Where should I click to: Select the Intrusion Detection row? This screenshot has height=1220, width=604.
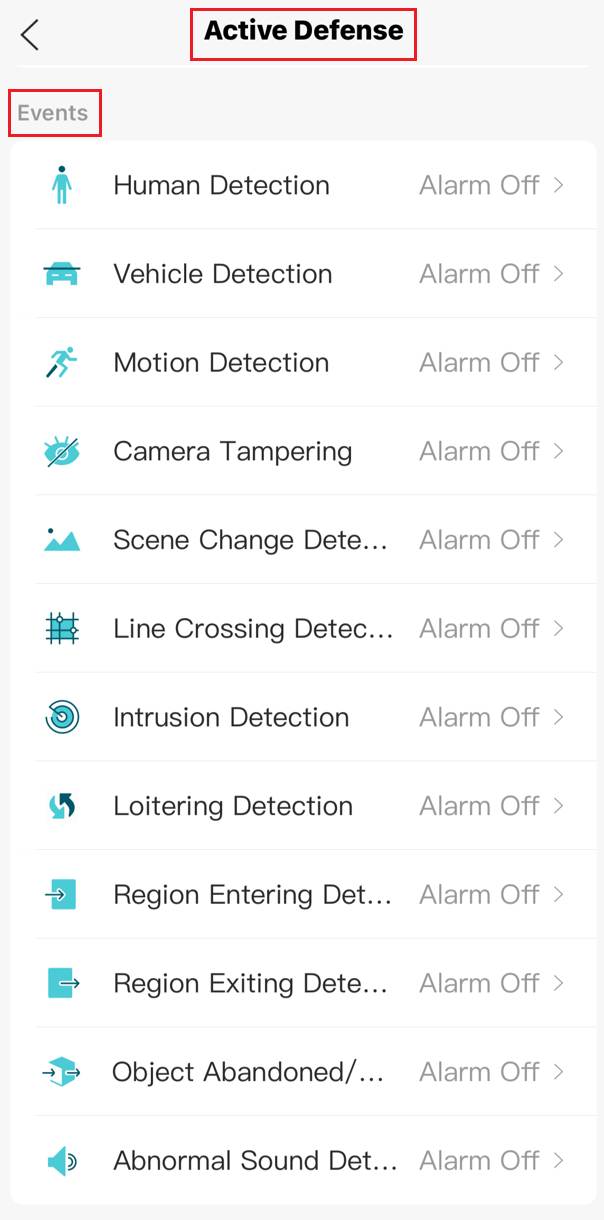(x=302, y=717)
